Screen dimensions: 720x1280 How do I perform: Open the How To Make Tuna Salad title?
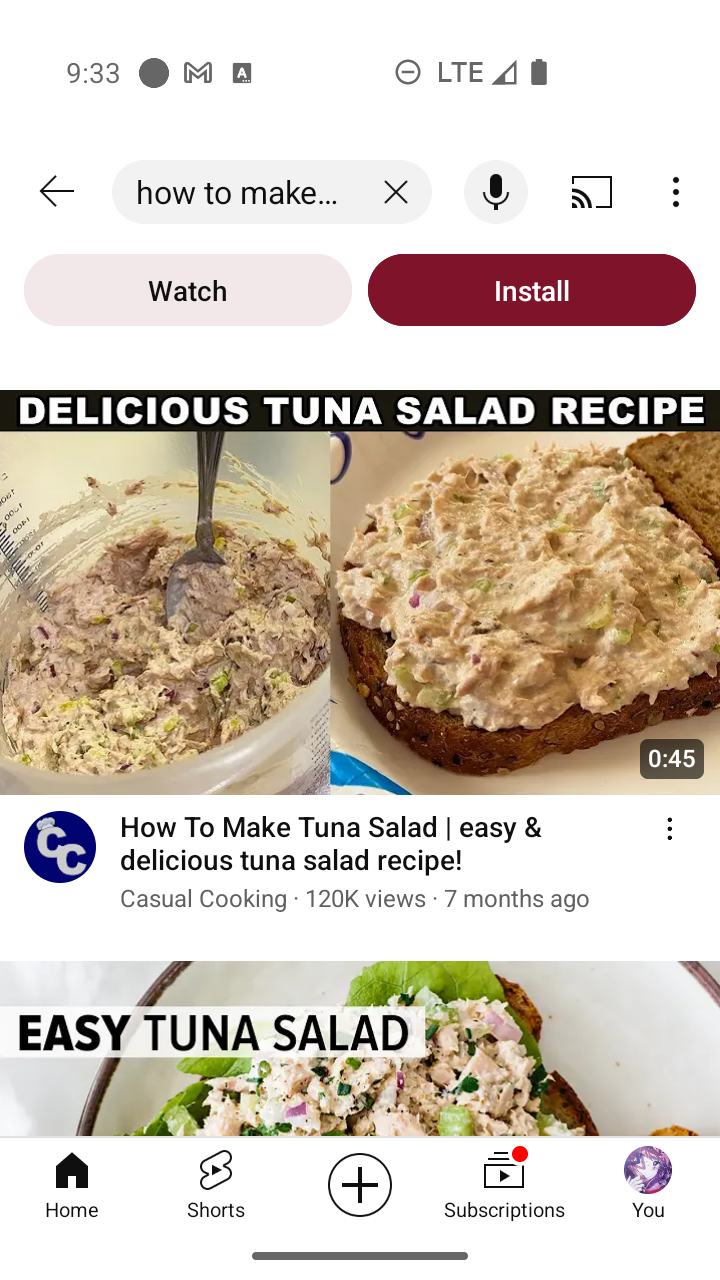tap(331, 843)
